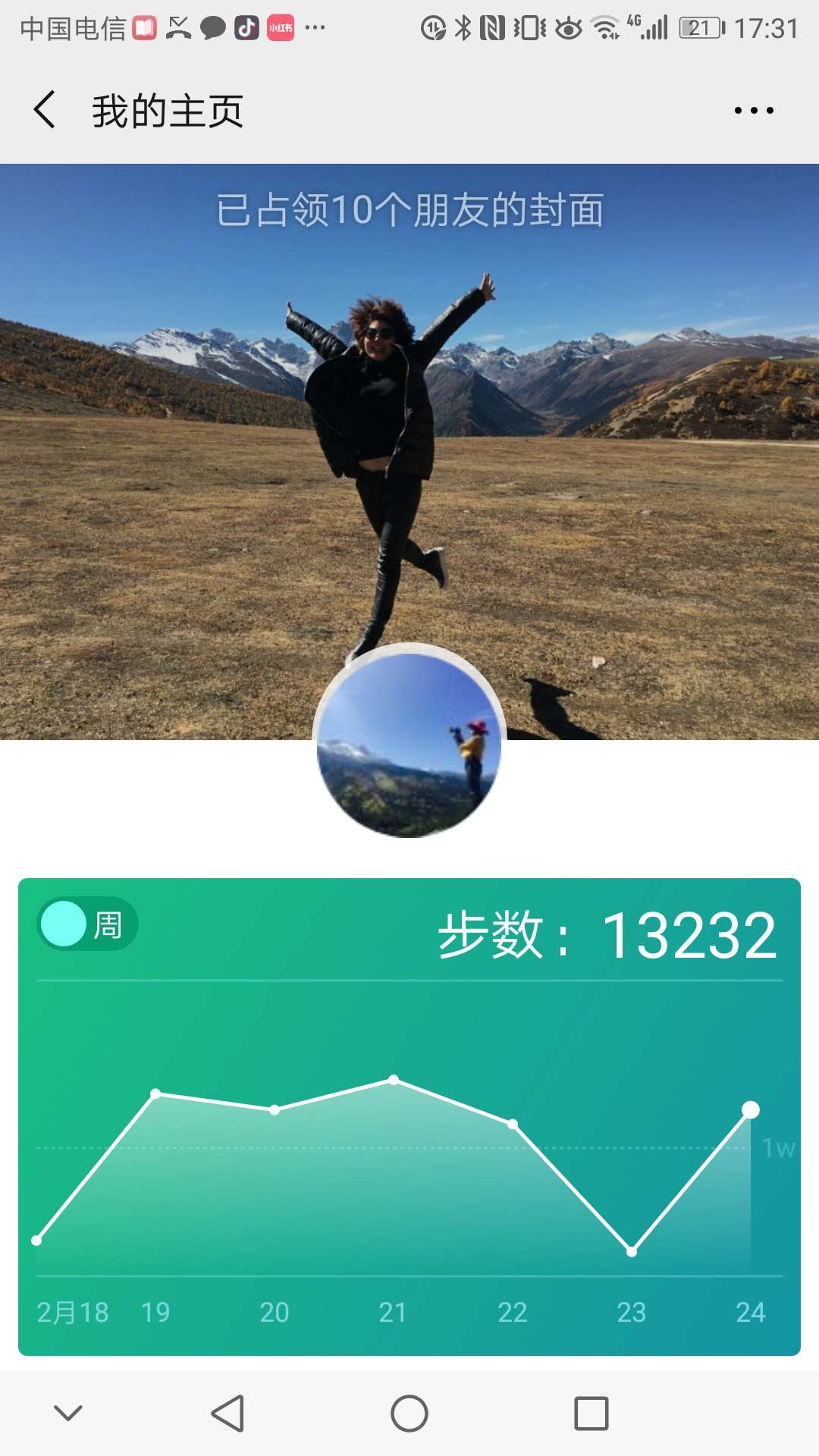Tap the back arrow beside 我的主页

click(43, 109)
